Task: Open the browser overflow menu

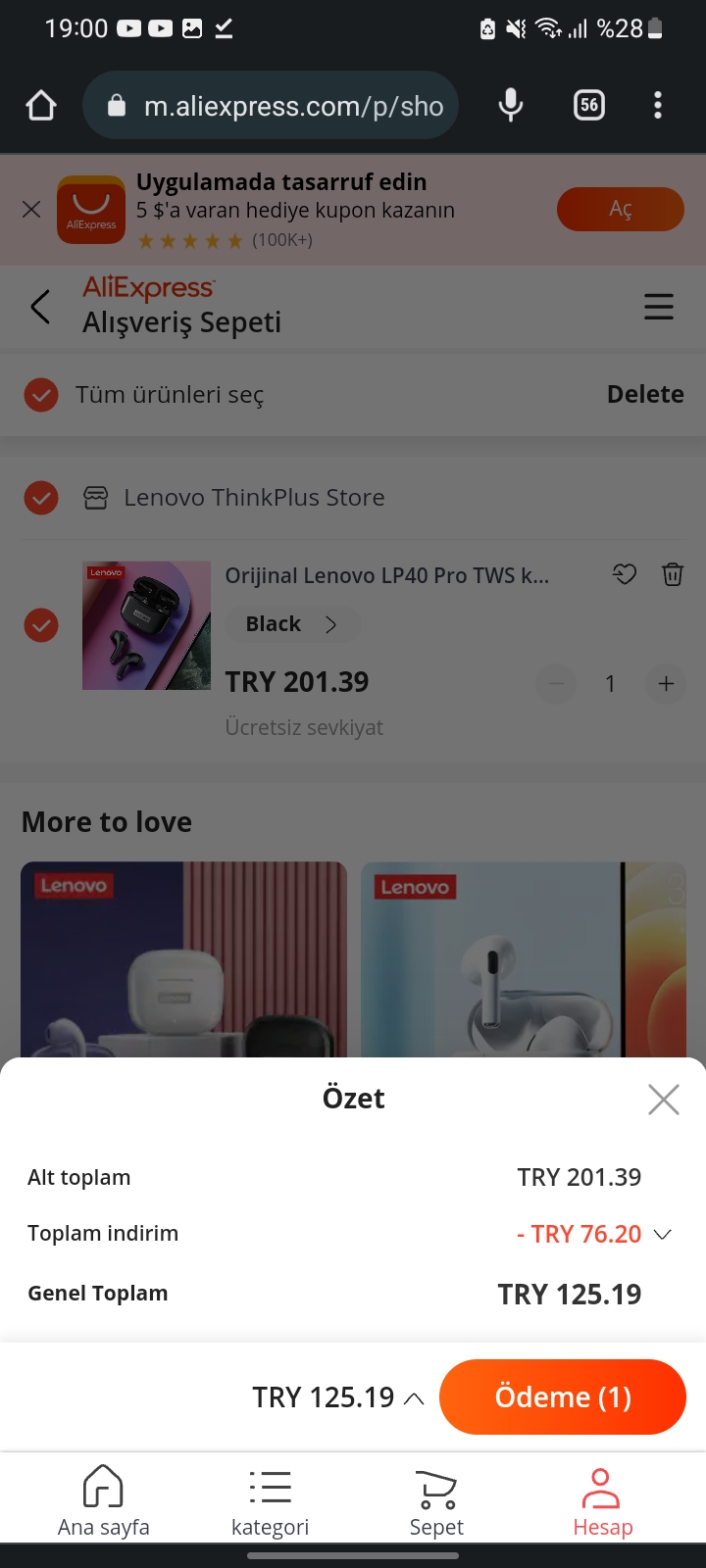Action: click(x=658, y=105)
